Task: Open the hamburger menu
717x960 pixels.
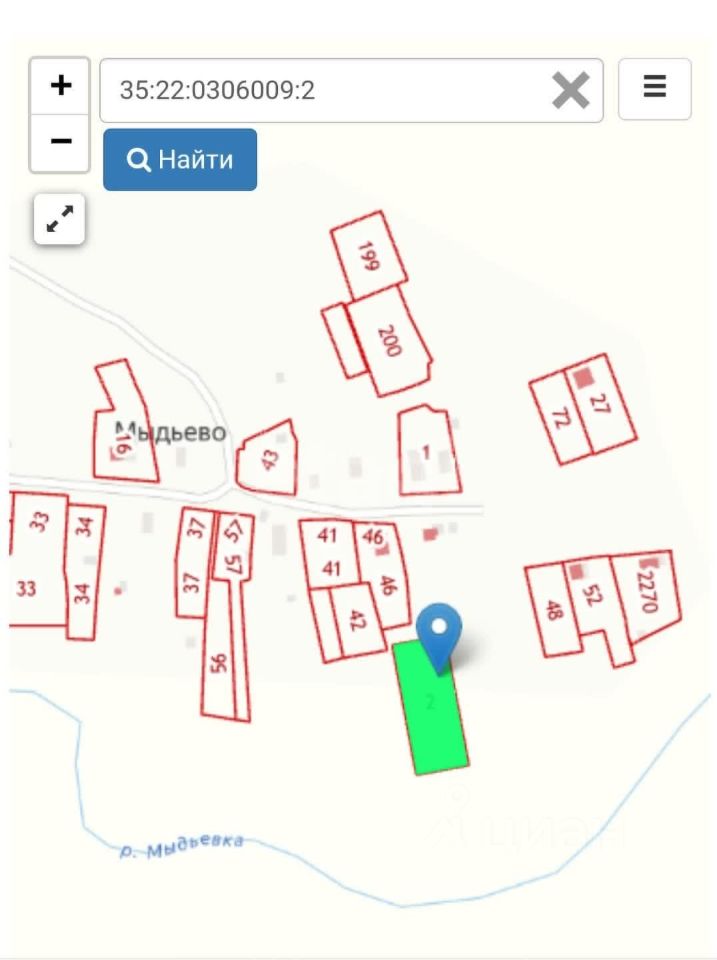Action: (655, 88)
